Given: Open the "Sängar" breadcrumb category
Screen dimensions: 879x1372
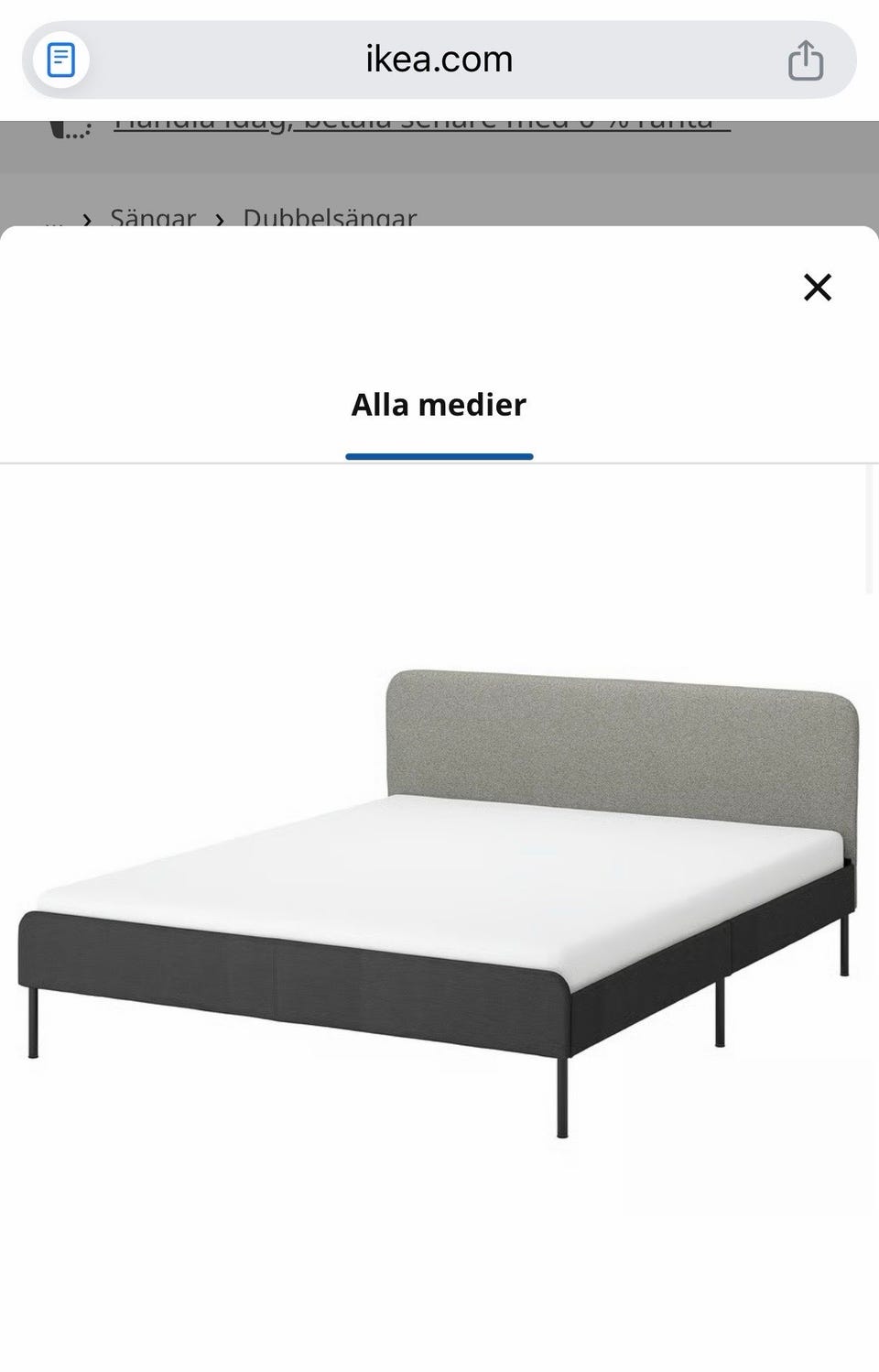Looking at the screenshot, I should tap(154, 218).
